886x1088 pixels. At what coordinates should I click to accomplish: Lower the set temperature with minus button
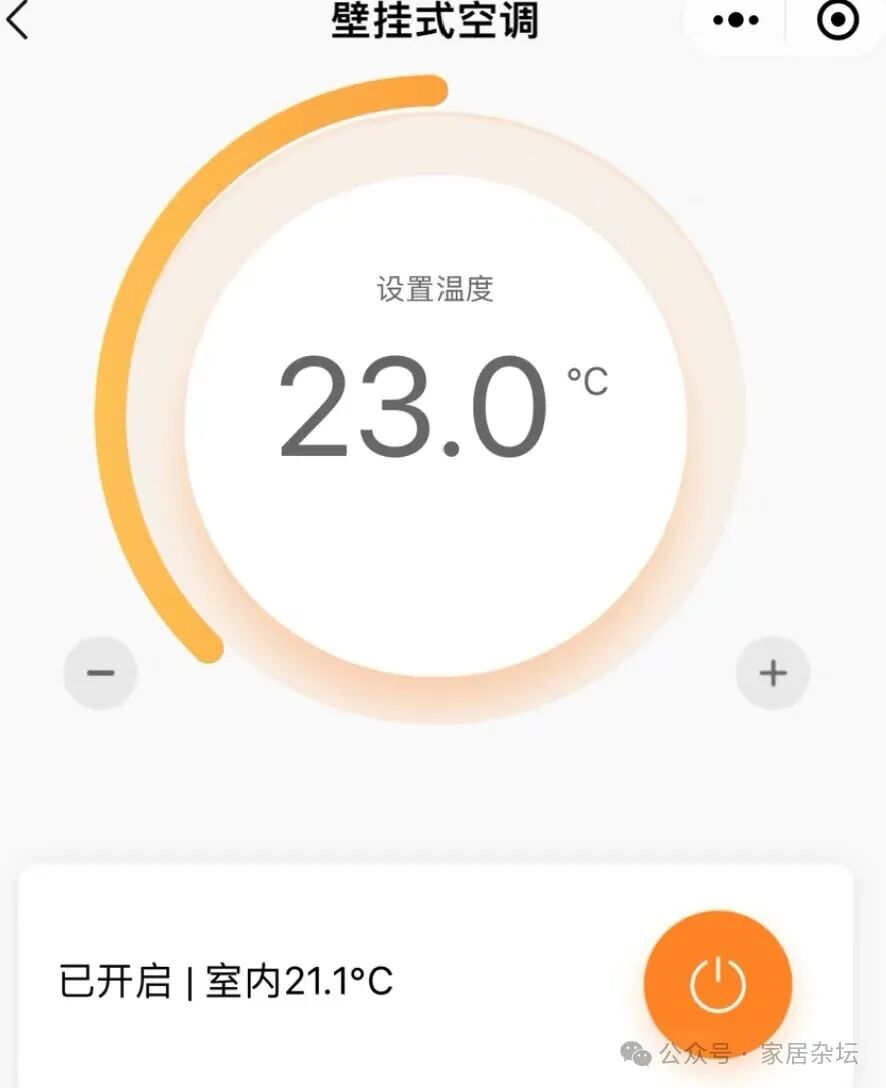click(x=101, y=672)
